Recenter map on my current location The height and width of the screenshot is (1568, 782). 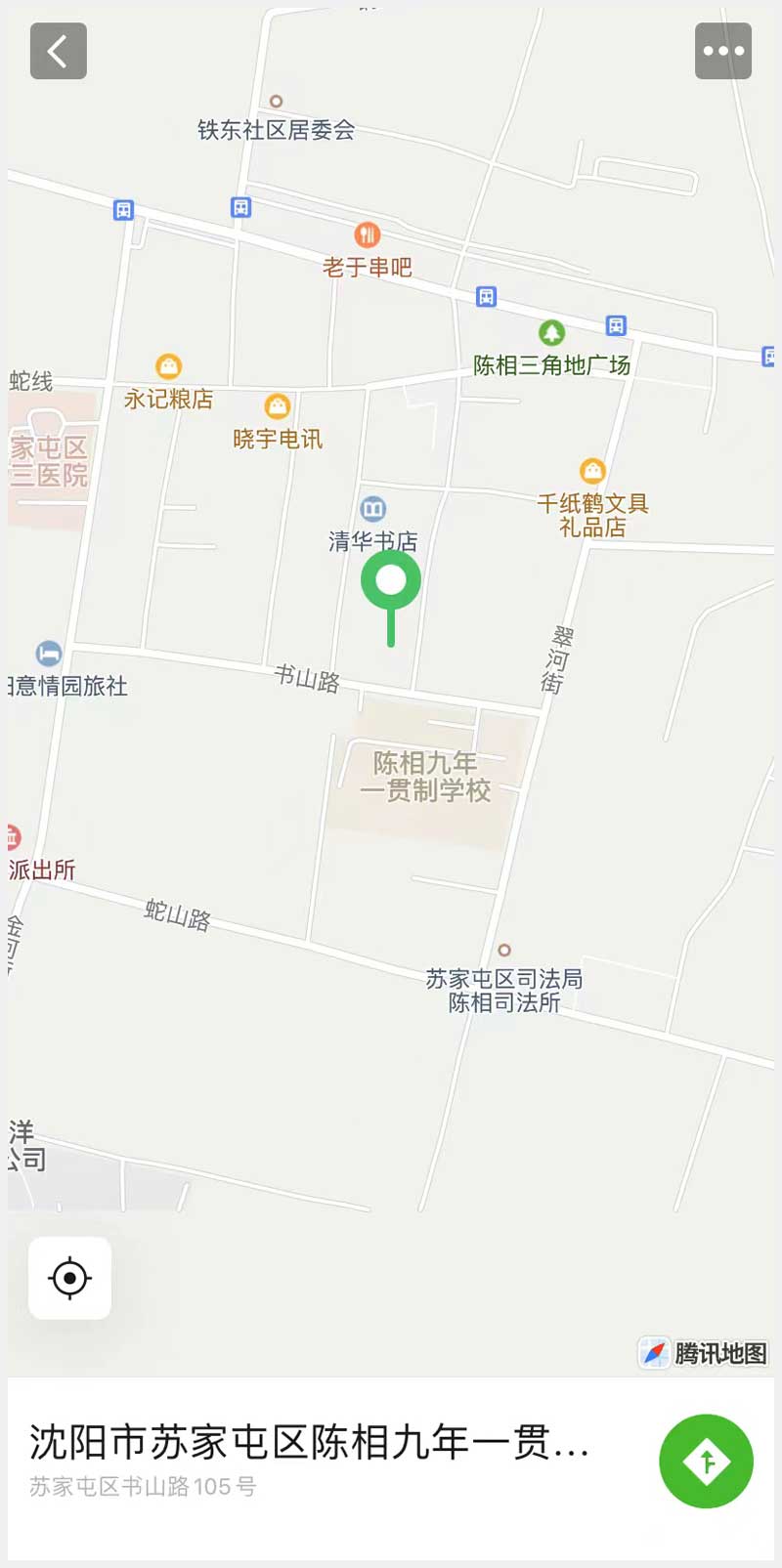pyautogui.click(x=69, y=1278)
